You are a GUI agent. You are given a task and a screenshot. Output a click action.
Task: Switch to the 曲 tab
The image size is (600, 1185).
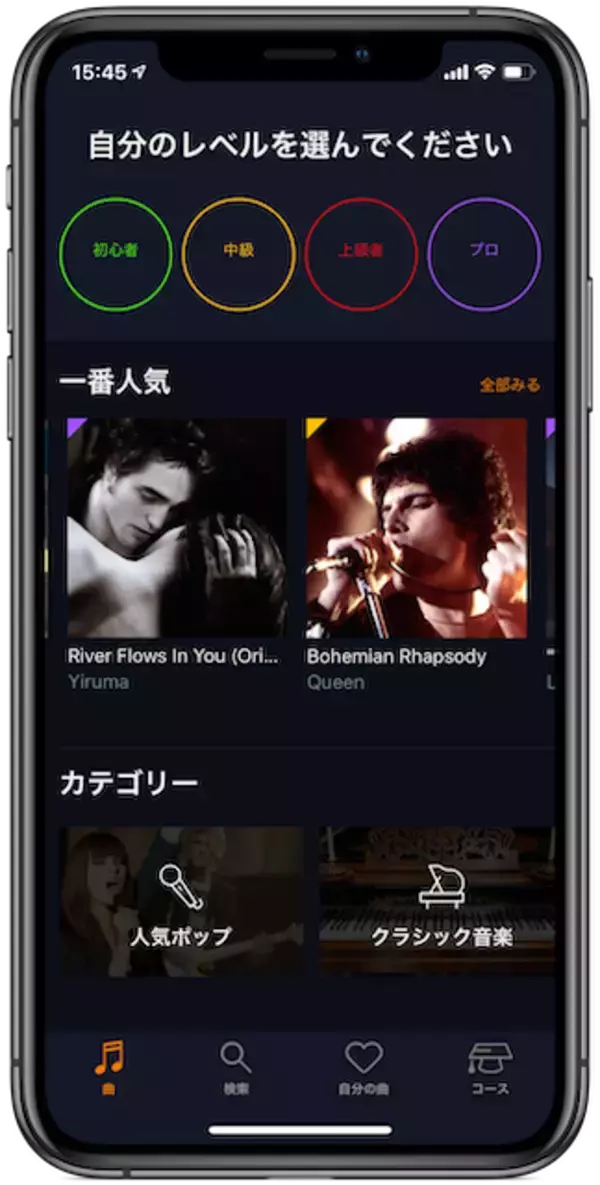coord(109,1066)
